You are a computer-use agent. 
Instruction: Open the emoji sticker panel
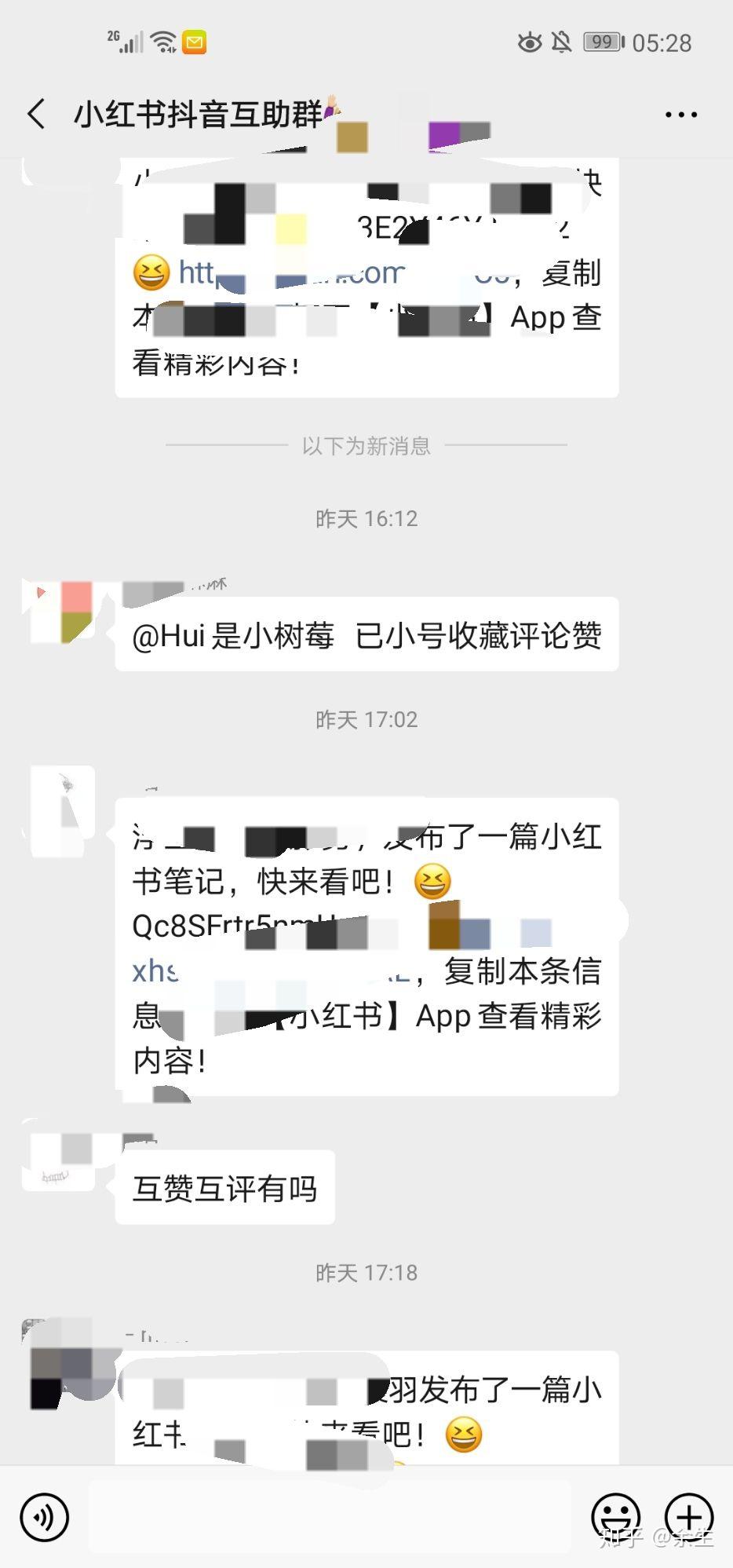coord(615,1516)
